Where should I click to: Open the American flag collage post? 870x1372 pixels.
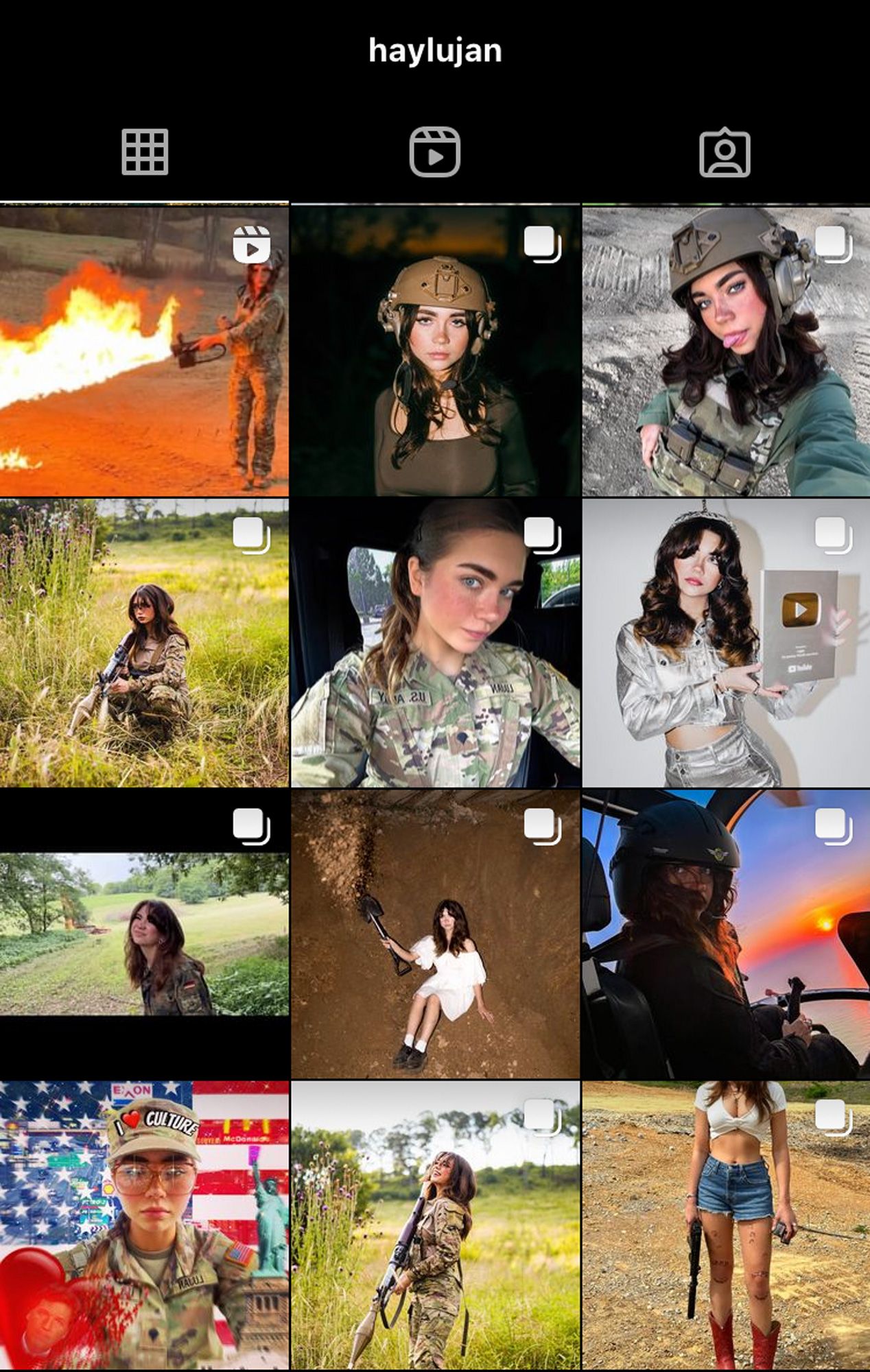pyautogui.click(x=145, y=1228)
